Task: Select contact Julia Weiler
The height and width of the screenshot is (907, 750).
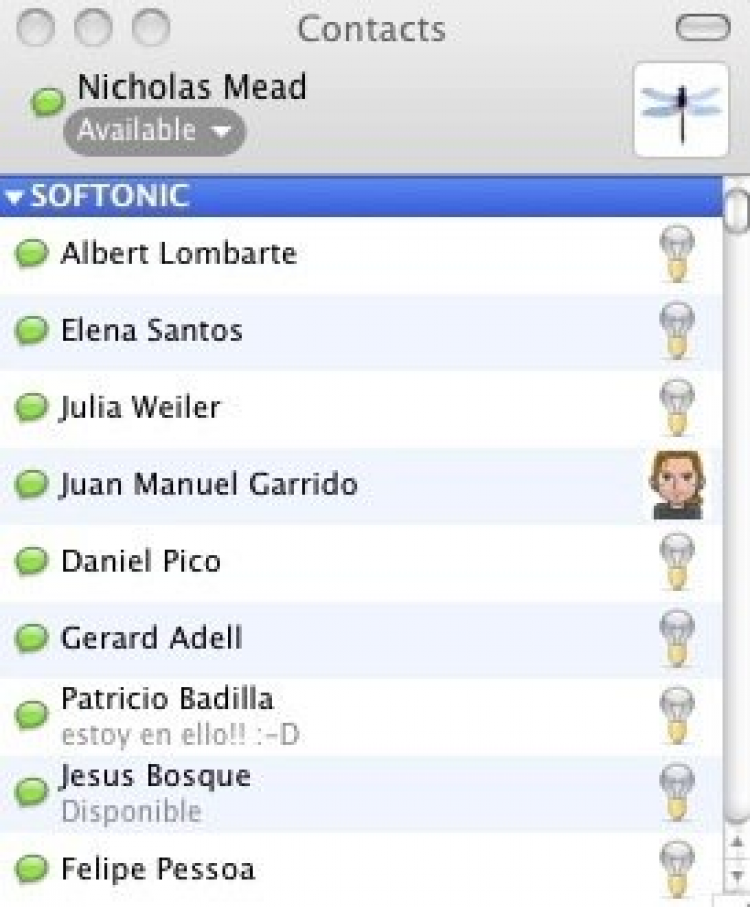Action: [140, 408]
